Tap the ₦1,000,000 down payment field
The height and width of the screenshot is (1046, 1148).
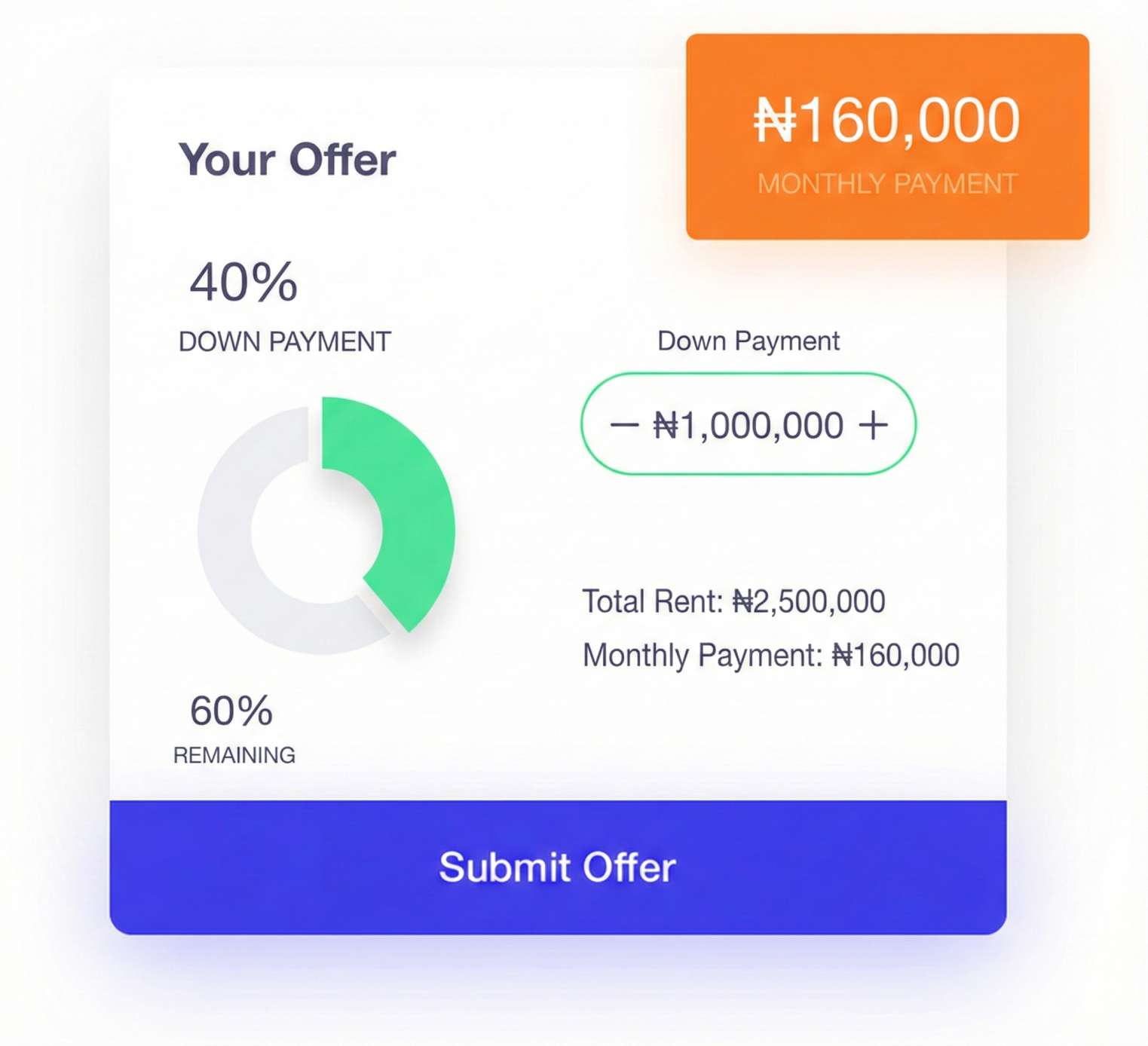[748, 426]
